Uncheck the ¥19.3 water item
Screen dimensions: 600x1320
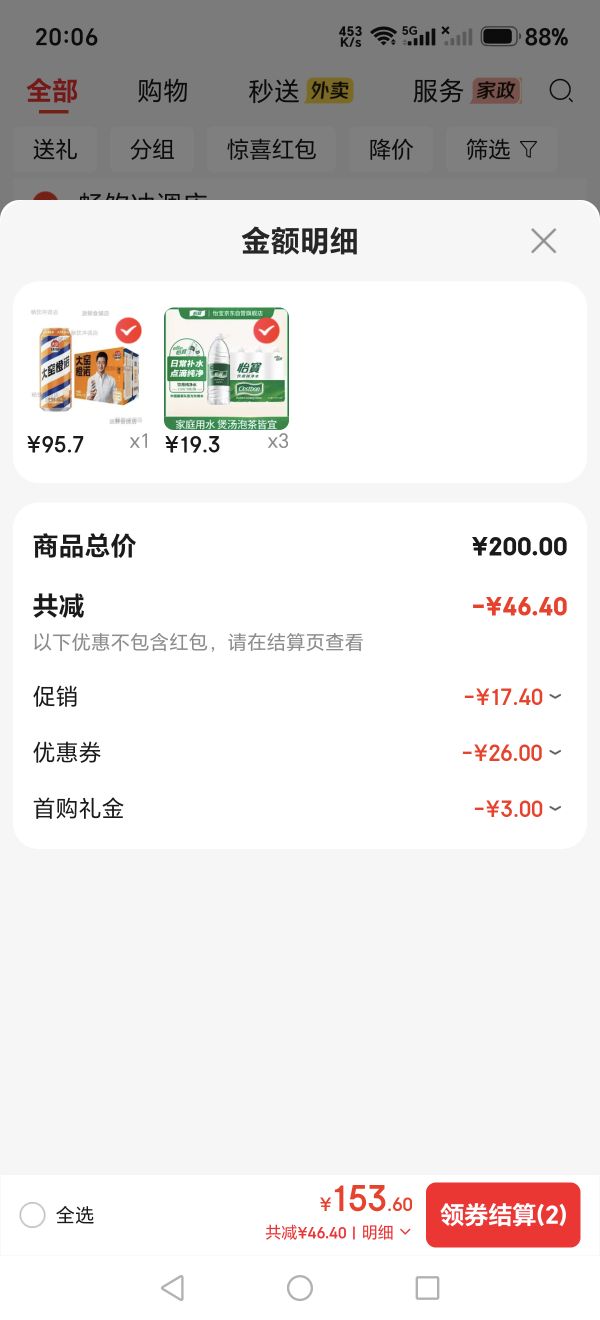[x=266, y=330]
